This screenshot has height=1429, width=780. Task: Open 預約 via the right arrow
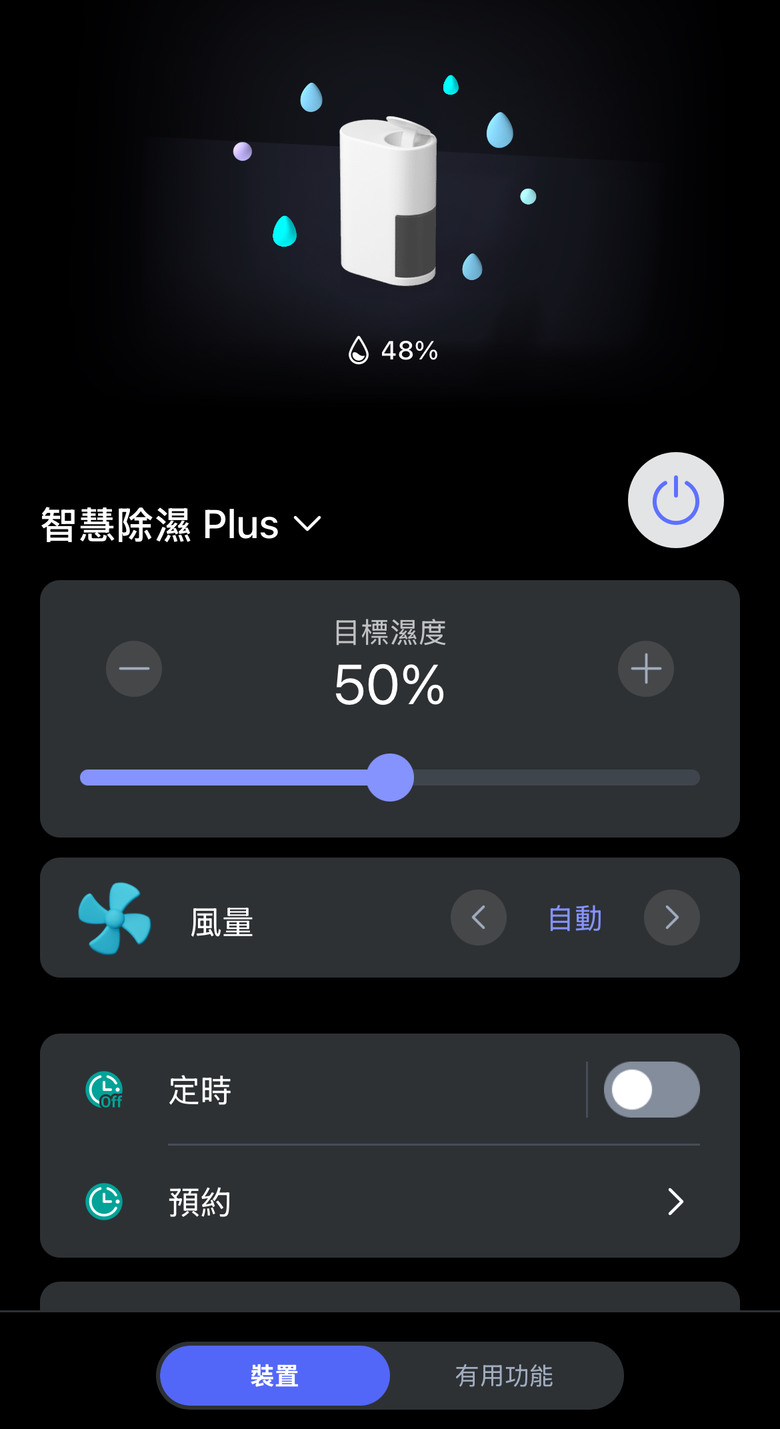[x=675, y=1202]
